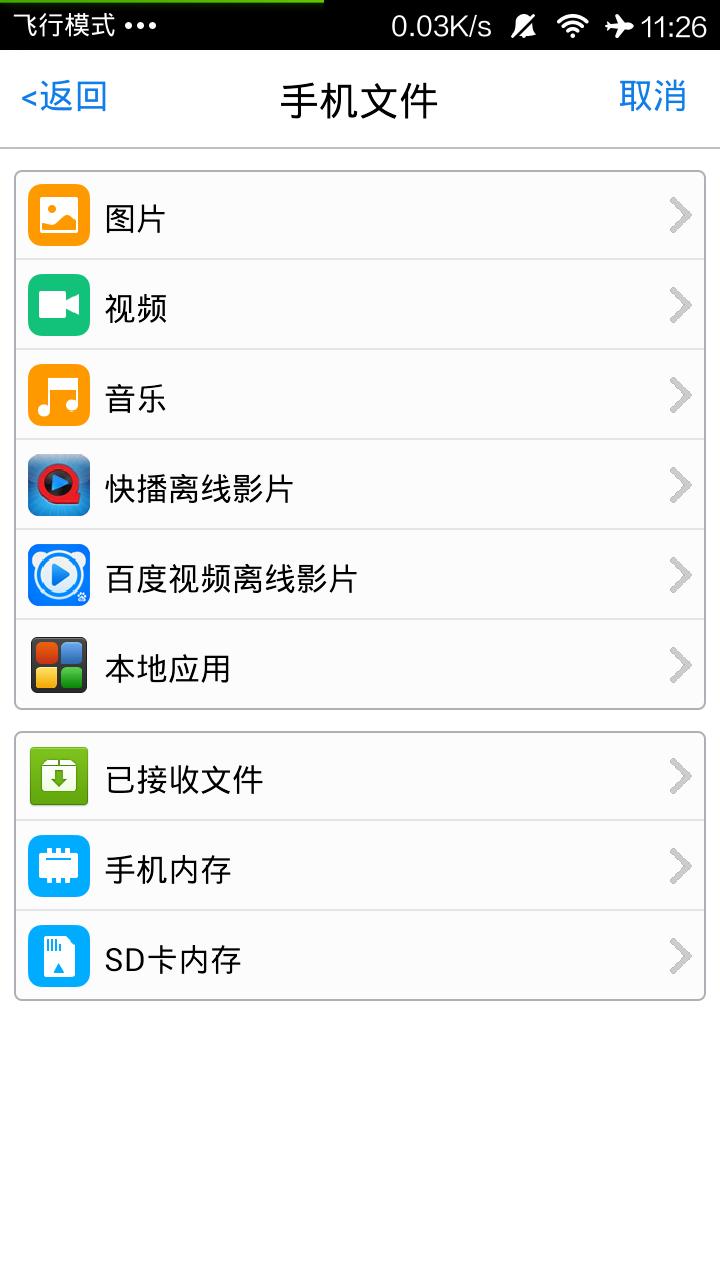This screenshot has height=1280, width=720.
Task: Select 百度视频离线影片
Action: click(360, 575)
